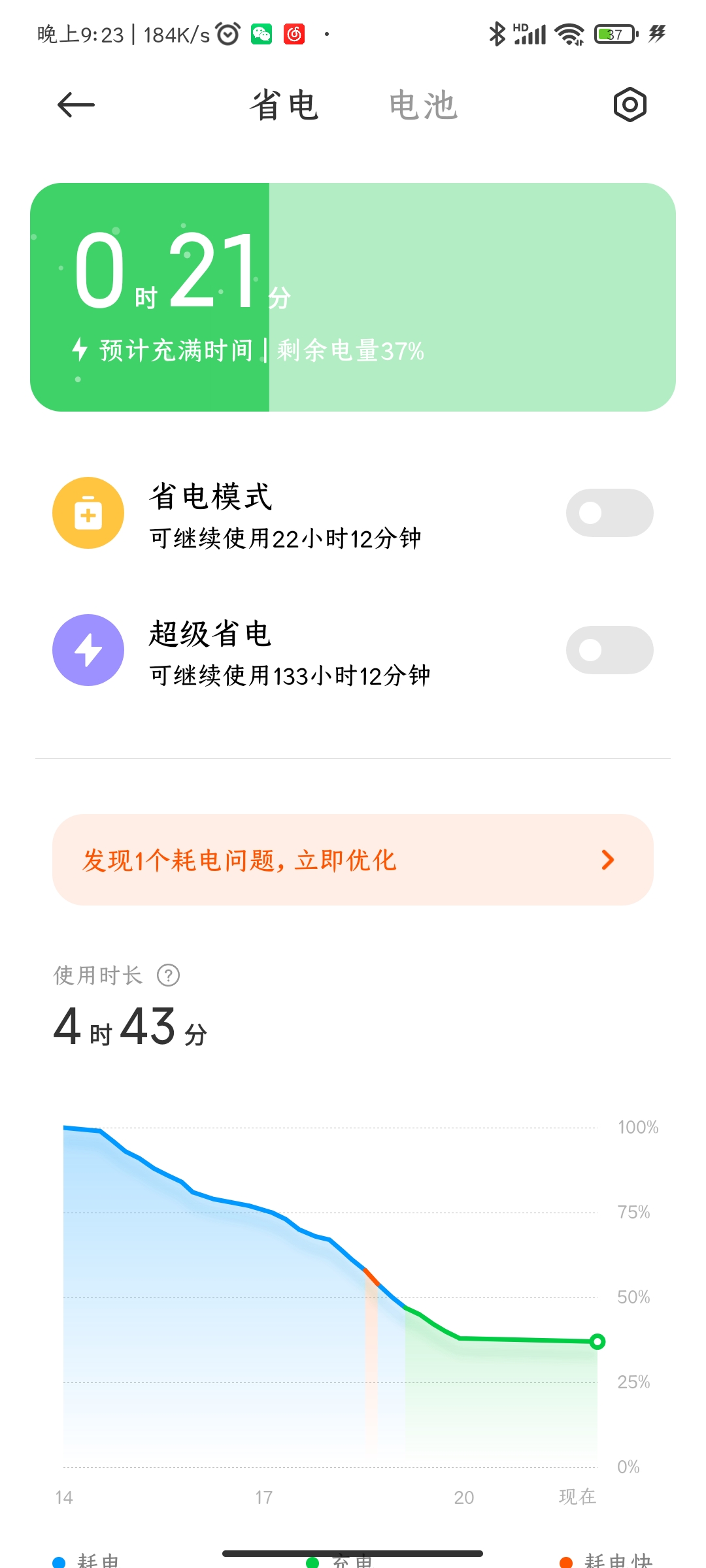This screenshot has height=1568, width=706.
Task: Tap the help icon beside 使用时长
Action: point(169,975)
